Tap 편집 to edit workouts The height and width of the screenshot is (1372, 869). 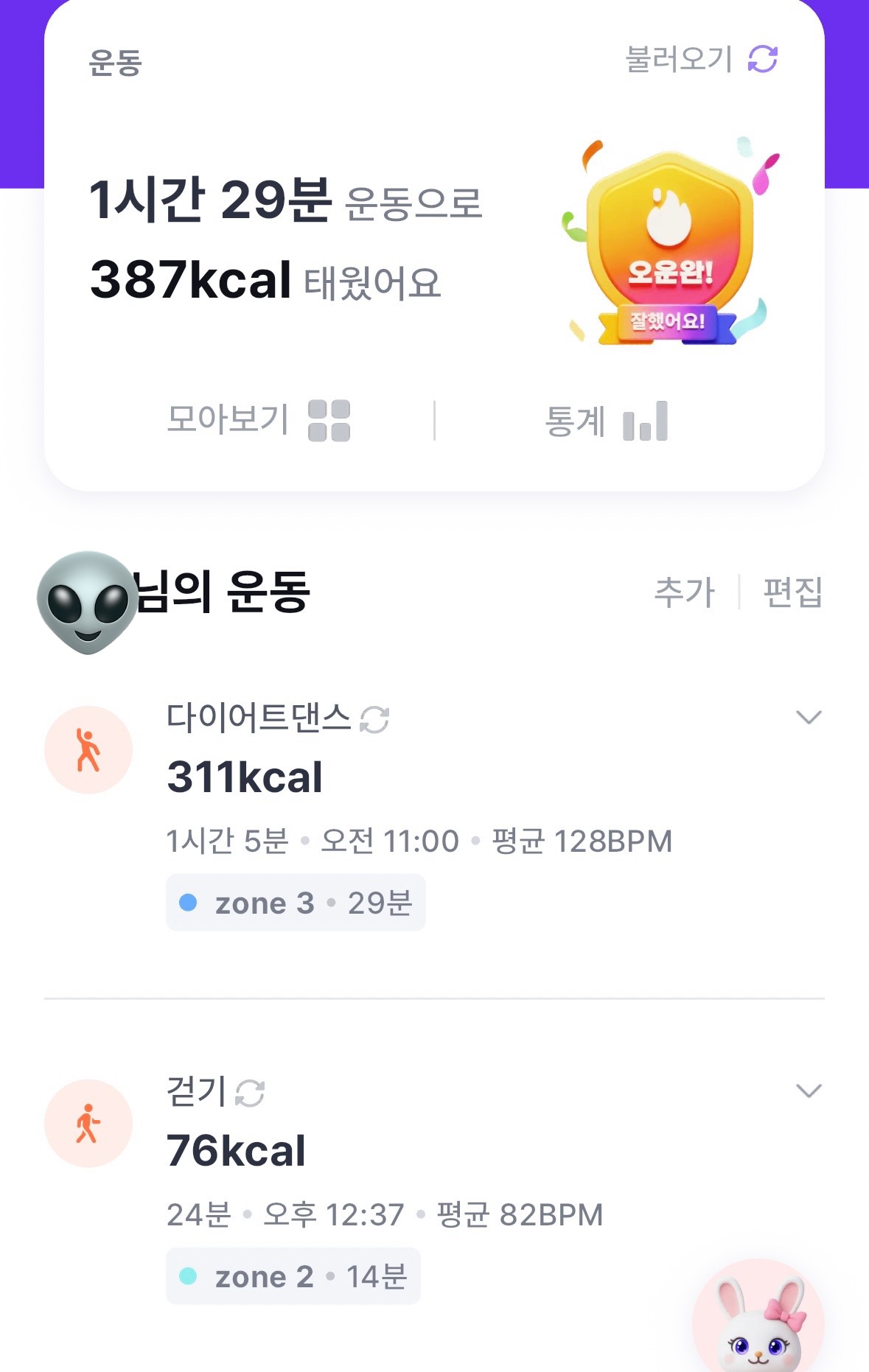pyautogui.click(x=792, y=592)
